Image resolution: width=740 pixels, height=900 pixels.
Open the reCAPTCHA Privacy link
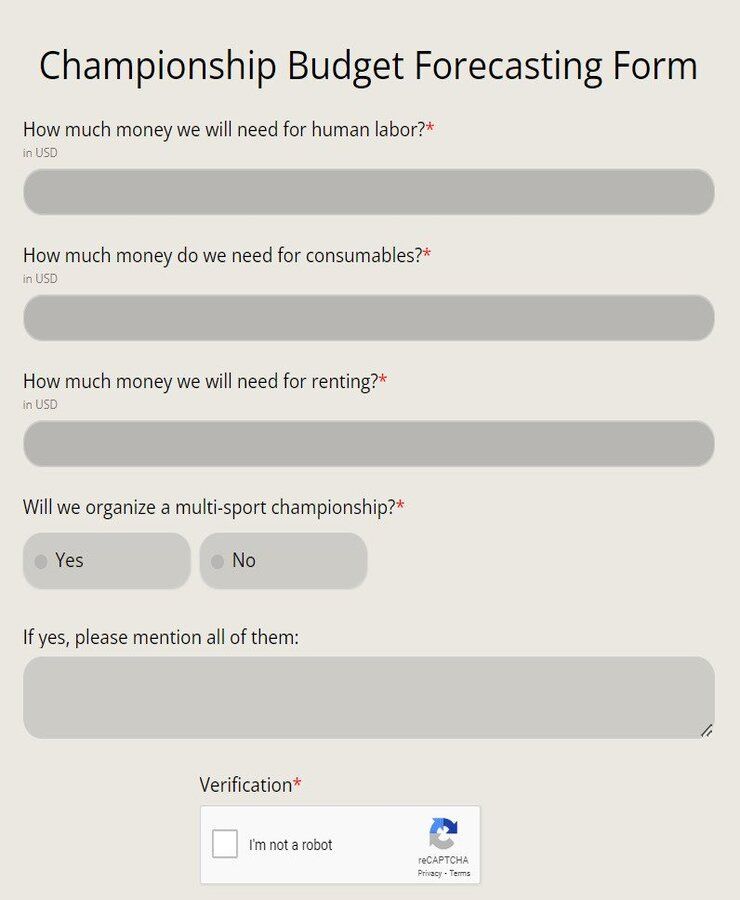[x=429, y=873]
